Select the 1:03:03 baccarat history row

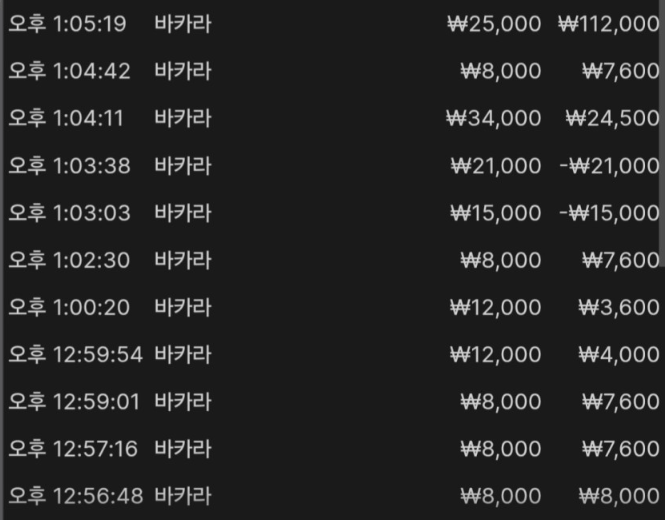click(x=332, y=212)
